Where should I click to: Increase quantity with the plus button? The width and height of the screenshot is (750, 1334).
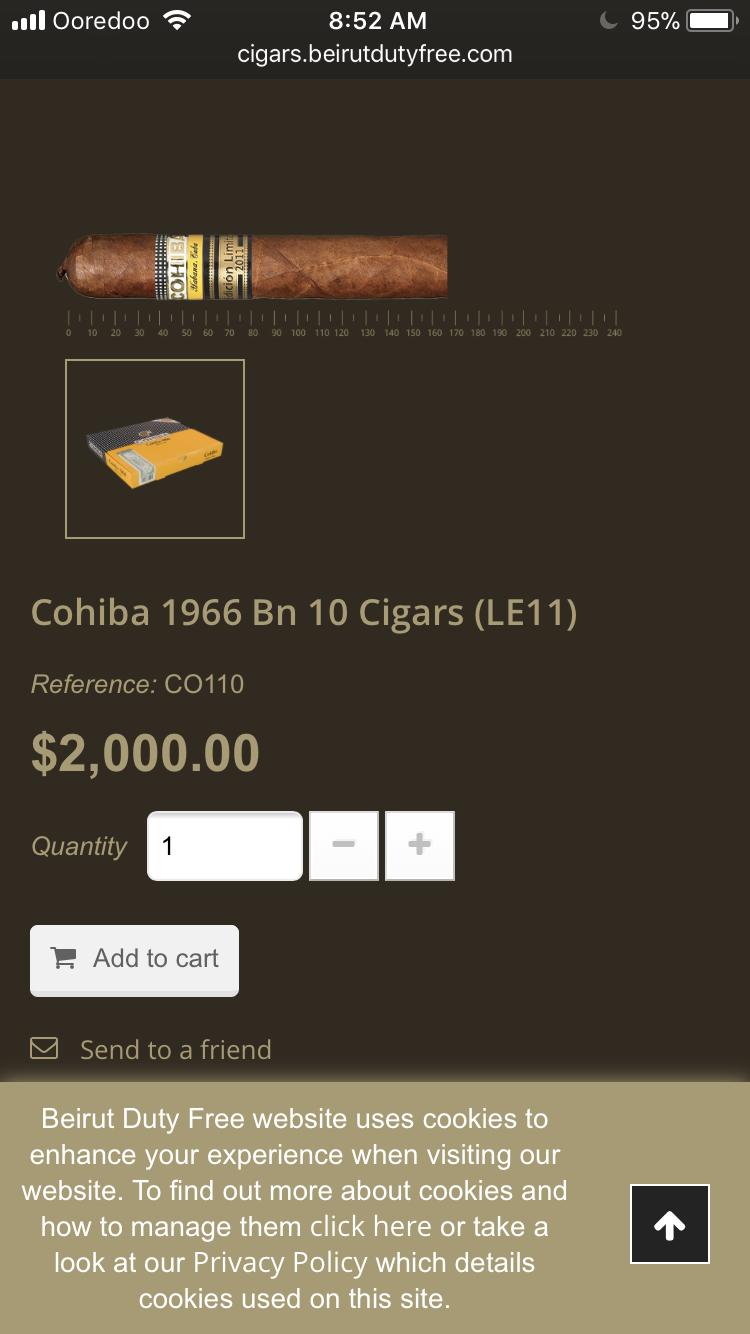pos(420,846)
